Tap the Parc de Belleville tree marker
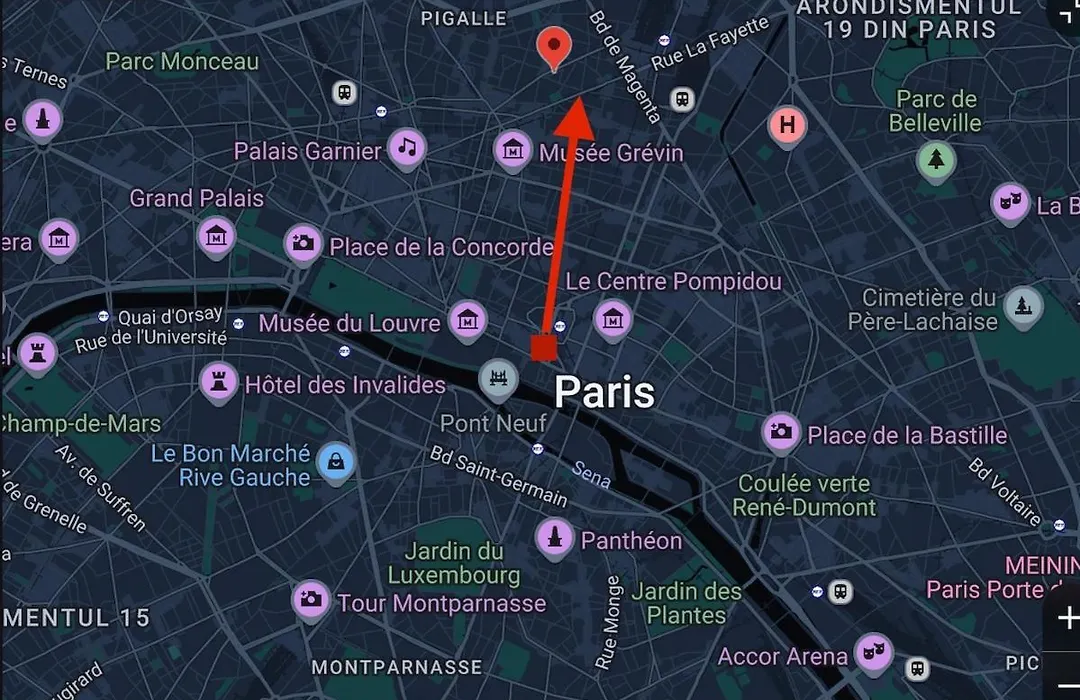This screenshot has height=700, width=1080. point(936,160)
